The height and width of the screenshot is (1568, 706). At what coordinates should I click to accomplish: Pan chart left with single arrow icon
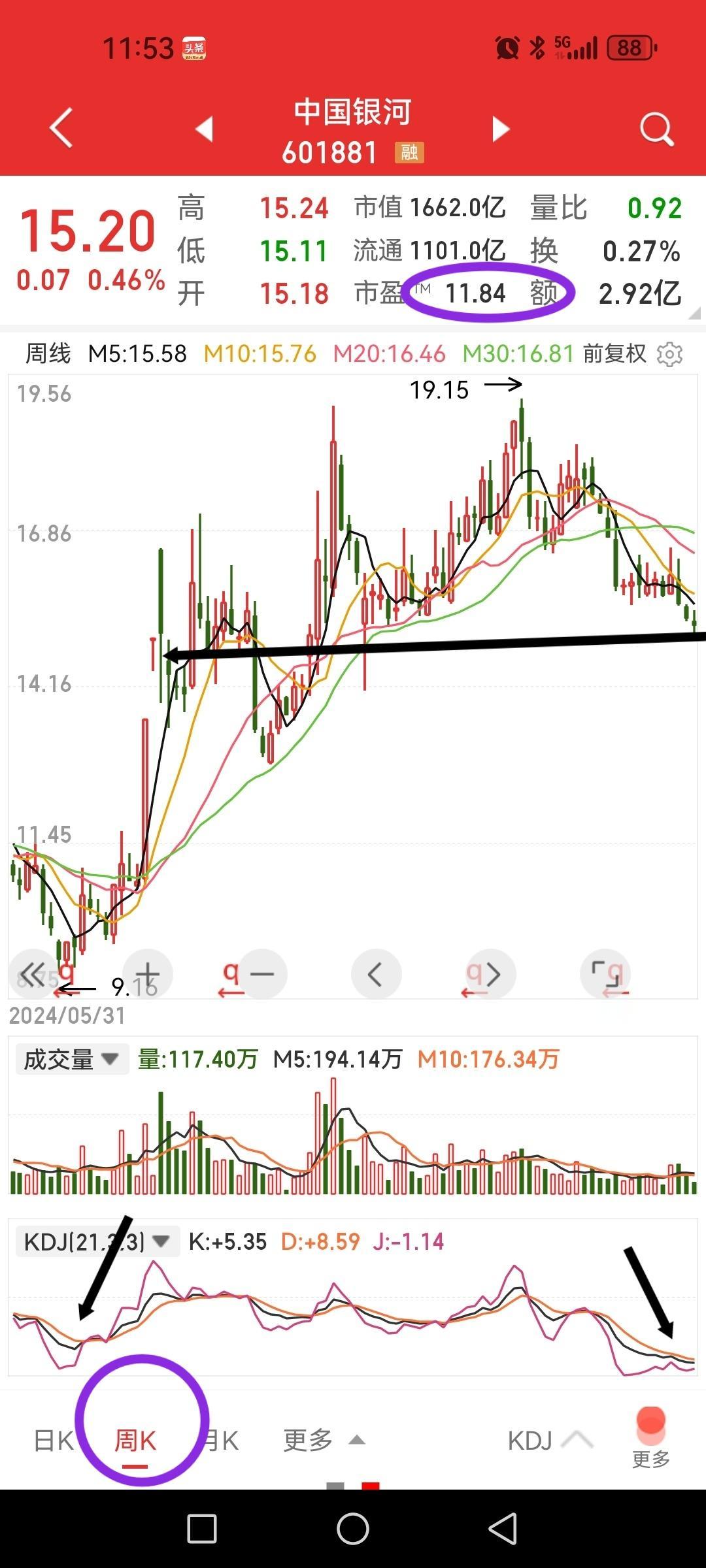coord(376,973)
